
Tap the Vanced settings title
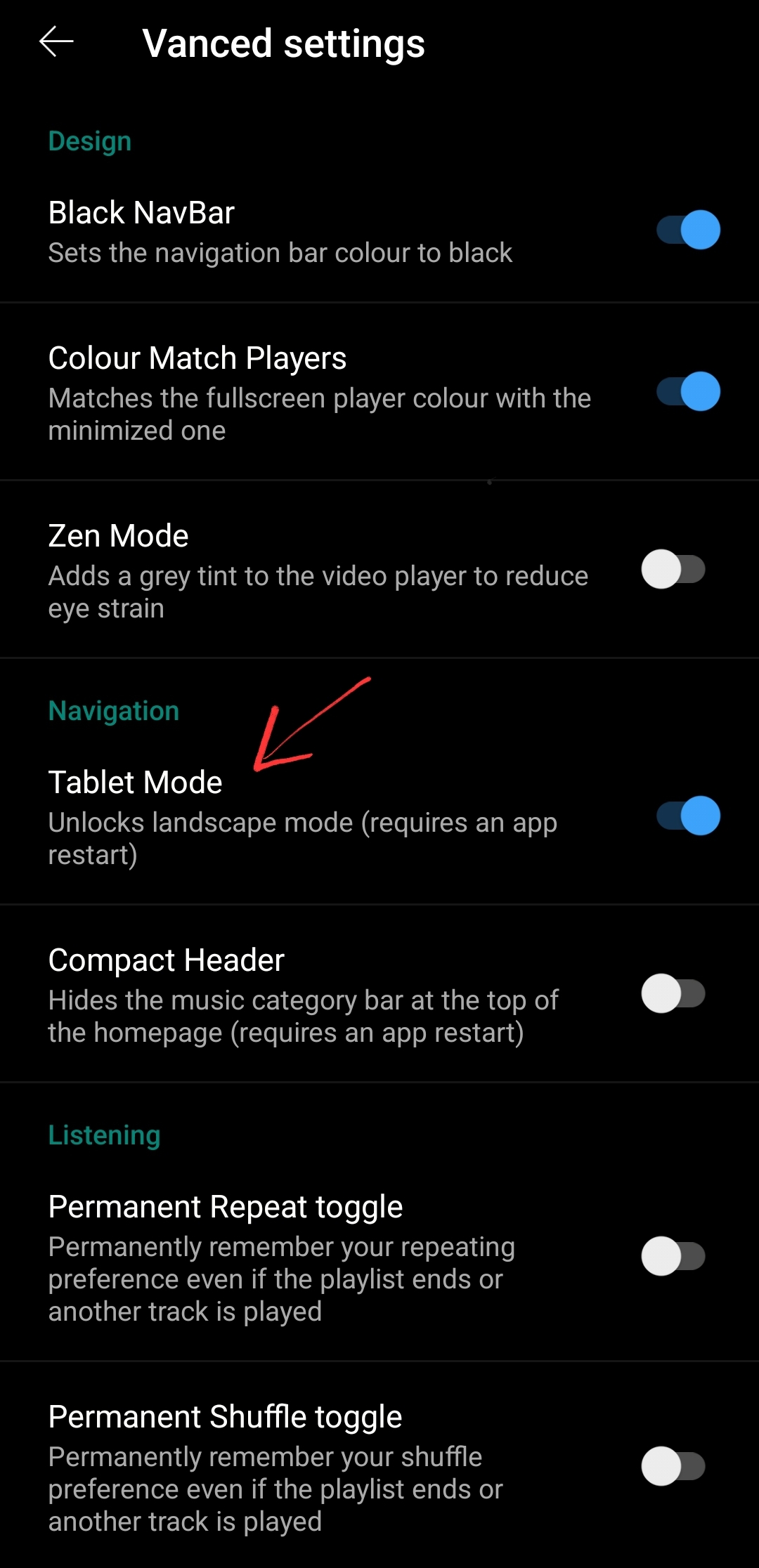(284, 43)
